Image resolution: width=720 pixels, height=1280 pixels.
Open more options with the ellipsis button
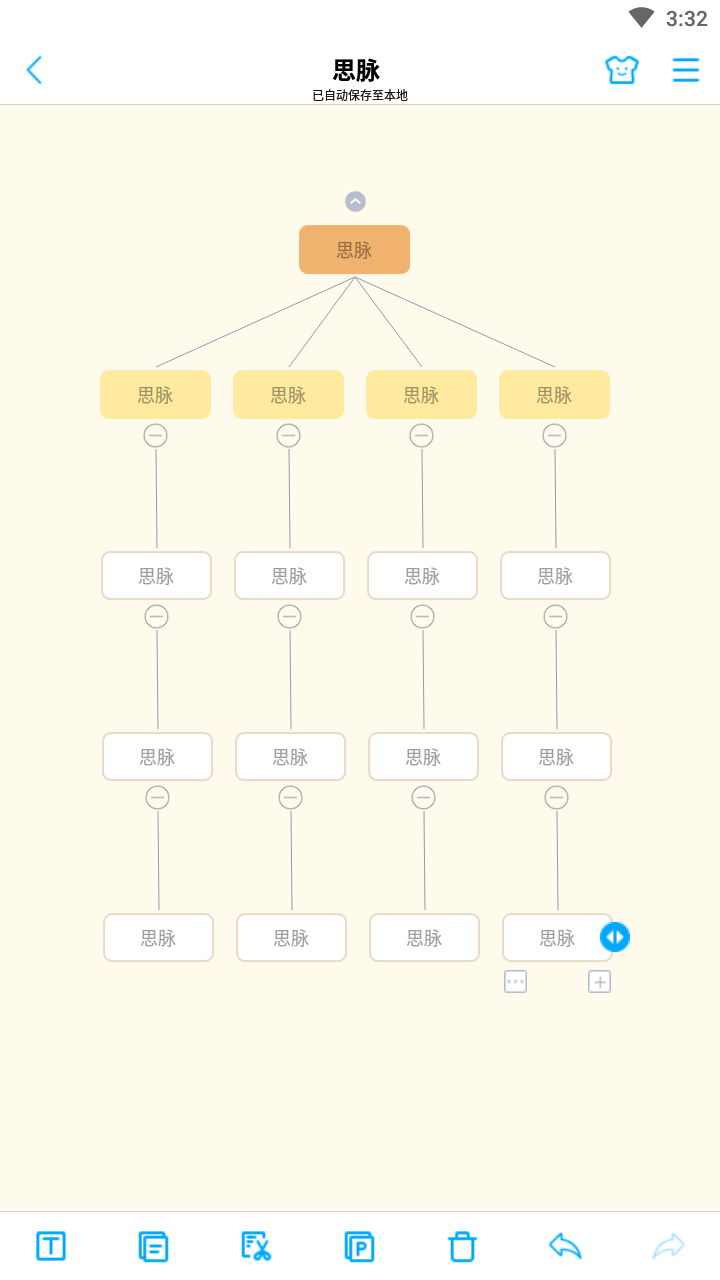pyautogui.click(x=515, y=981)
